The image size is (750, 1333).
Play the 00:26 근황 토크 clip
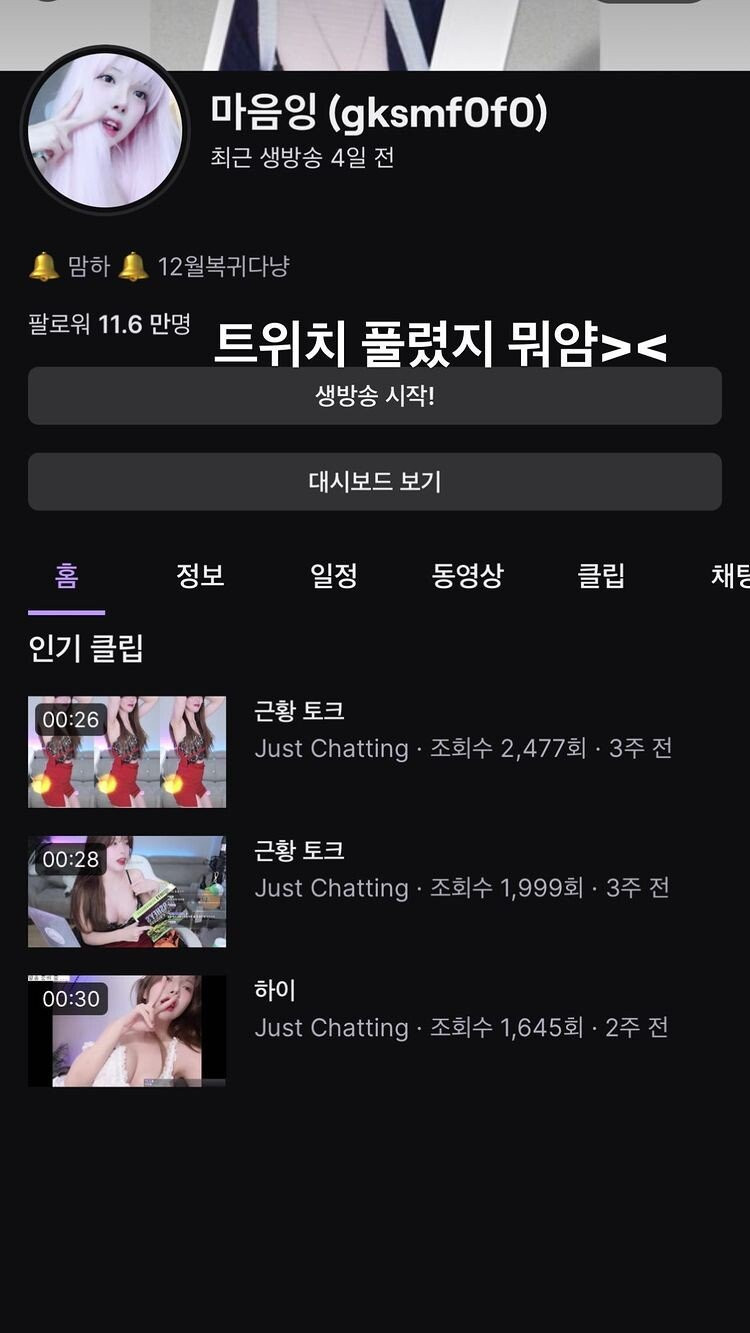pyautogui.click(x=127, y=752)
